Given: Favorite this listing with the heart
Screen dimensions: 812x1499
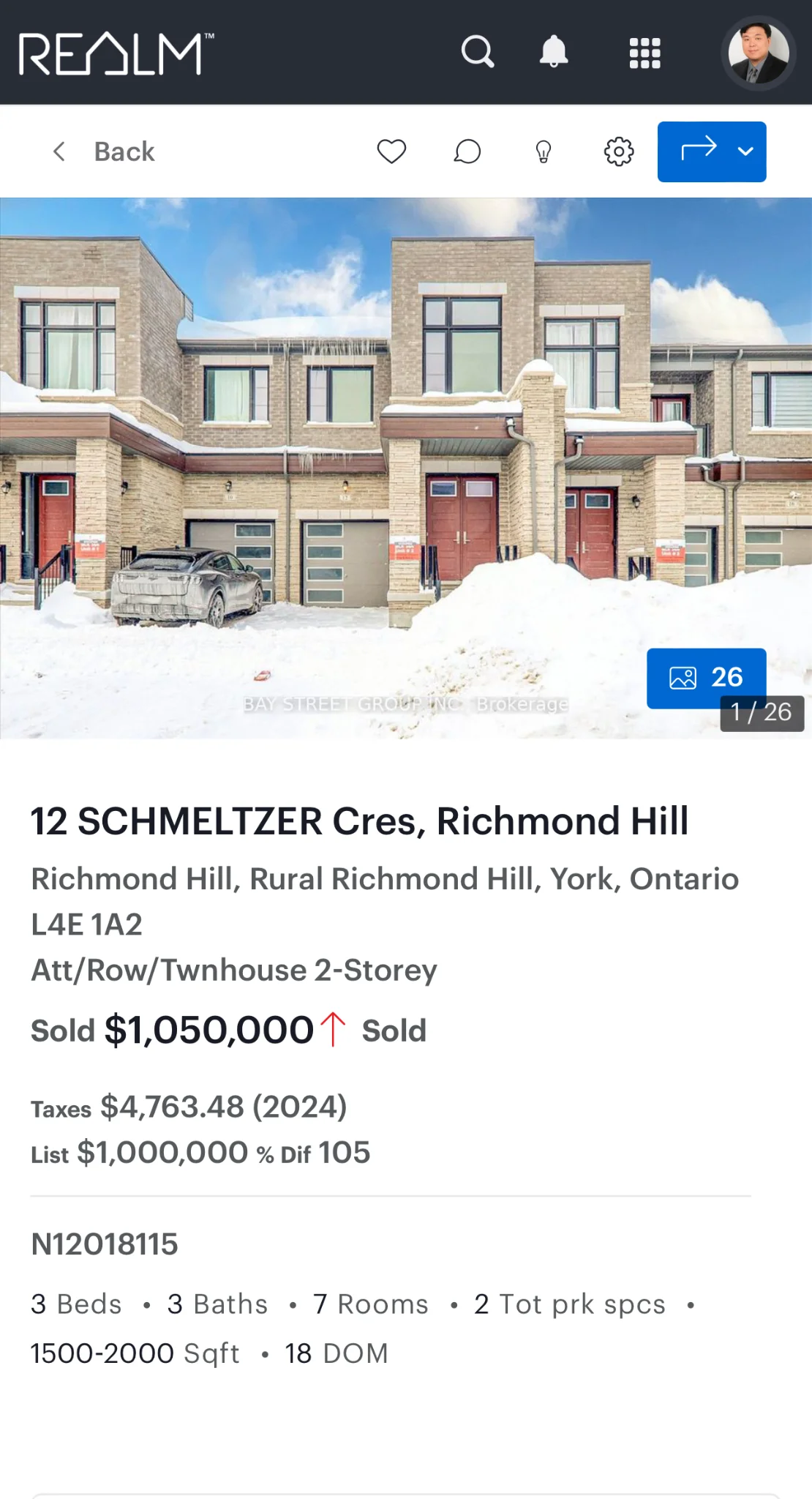Looking at the screenshot, I should [391, 152].
